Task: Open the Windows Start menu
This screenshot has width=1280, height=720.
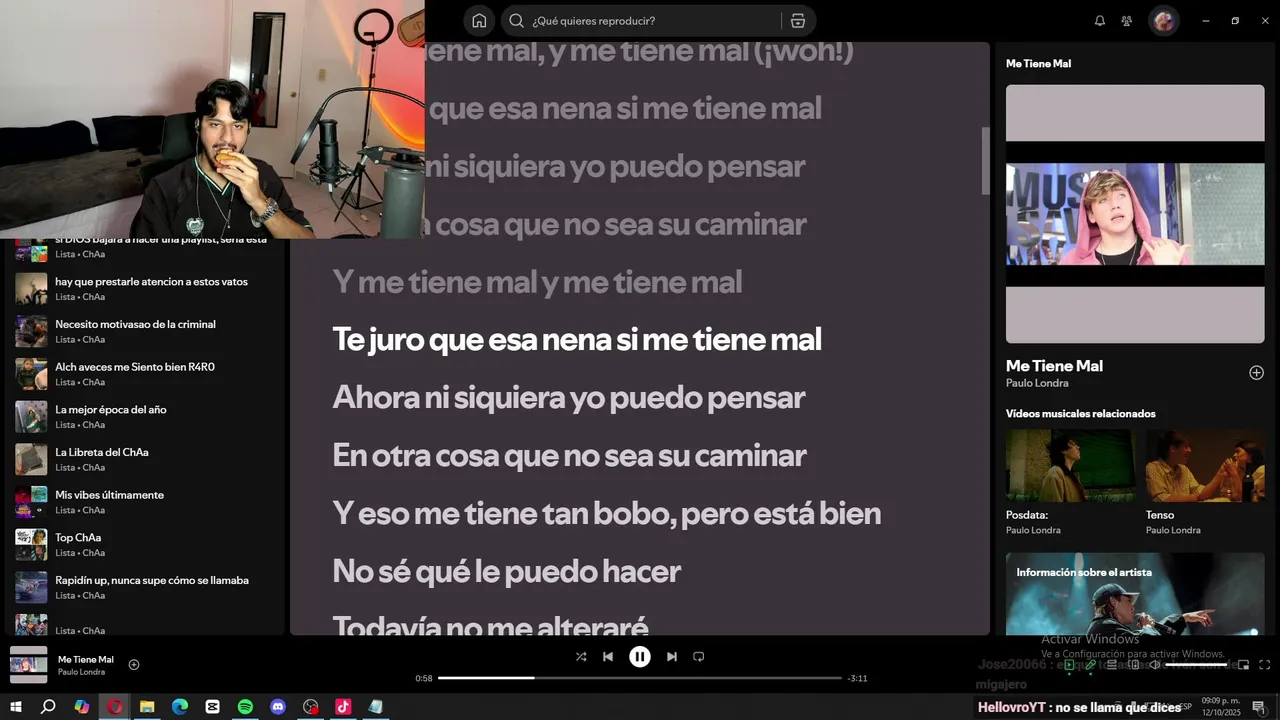Action: click(16, 707)
